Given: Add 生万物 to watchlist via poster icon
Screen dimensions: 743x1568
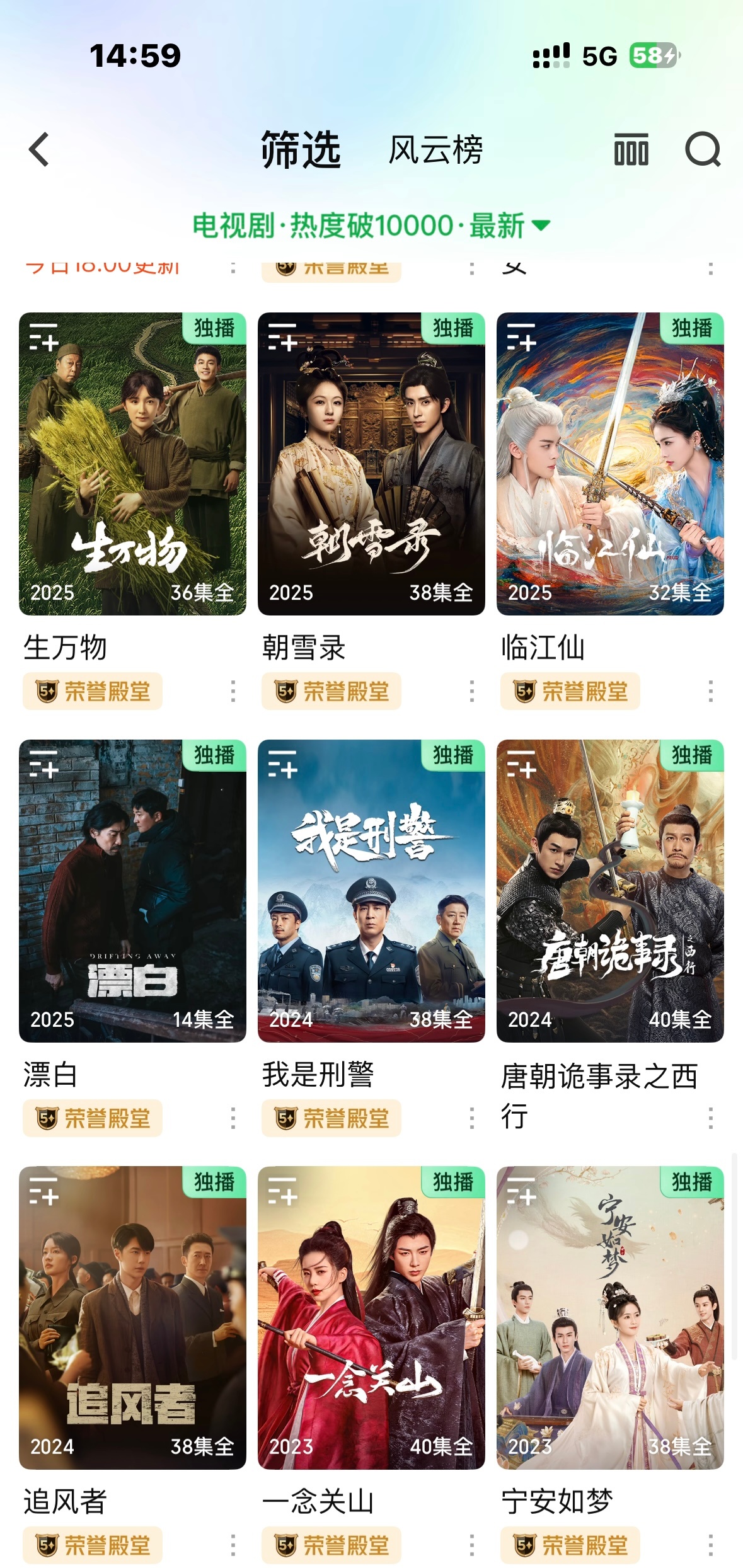Looking at the screenshot, I should click(x=43, y=337).
